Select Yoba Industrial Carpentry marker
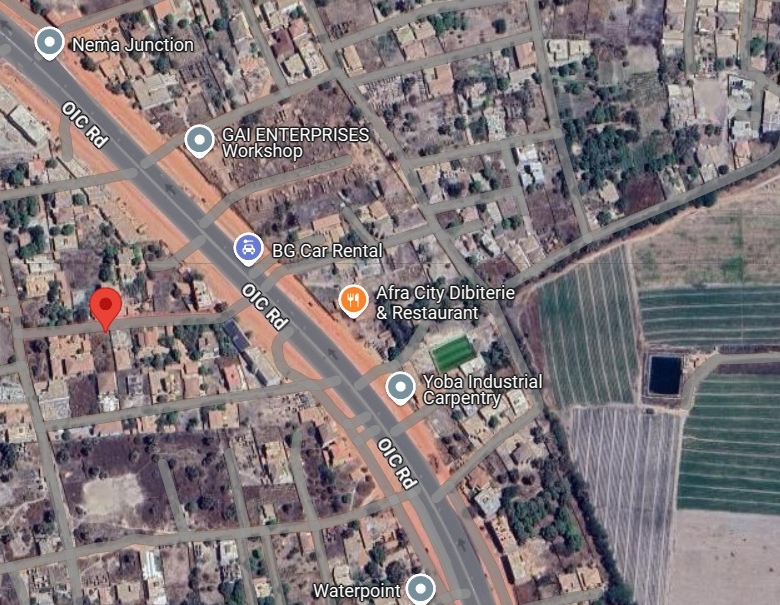 pos(401,388)
